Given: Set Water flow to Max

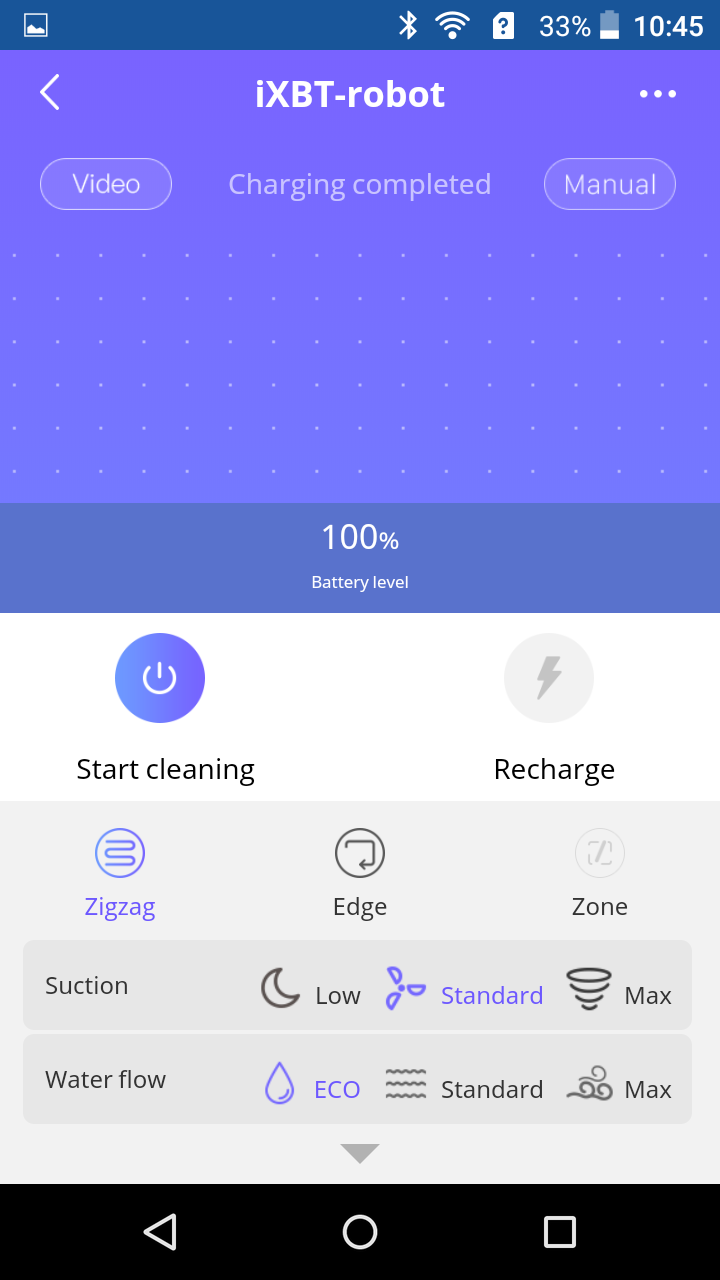Looking at the screenshot, I should coord(619,1084).
